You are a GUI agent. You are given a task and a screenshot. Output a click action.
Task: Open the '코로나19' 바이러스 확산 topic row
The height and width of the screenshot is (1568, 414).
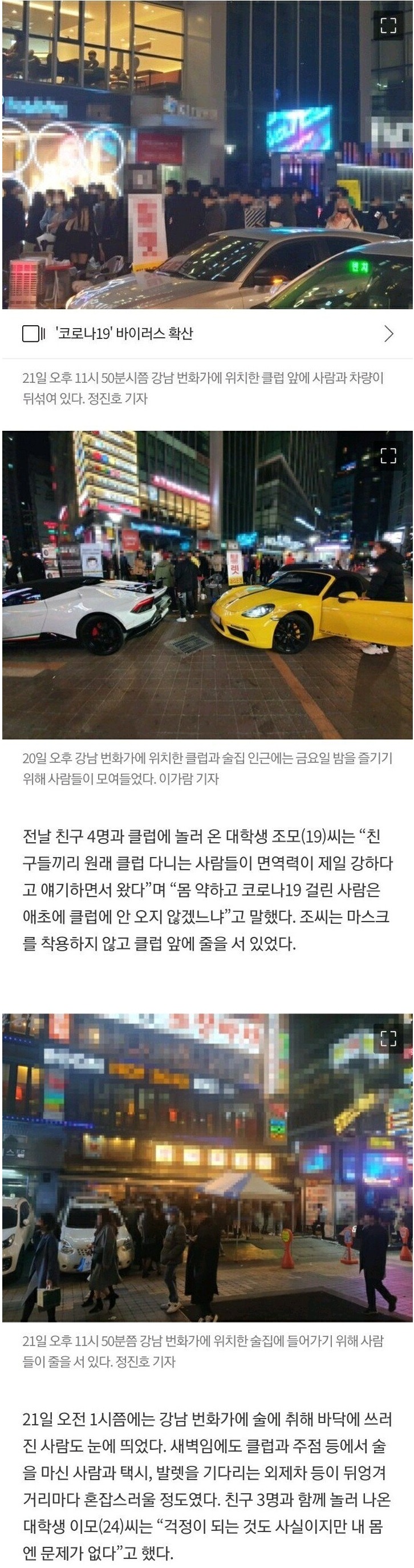point(206,334)
